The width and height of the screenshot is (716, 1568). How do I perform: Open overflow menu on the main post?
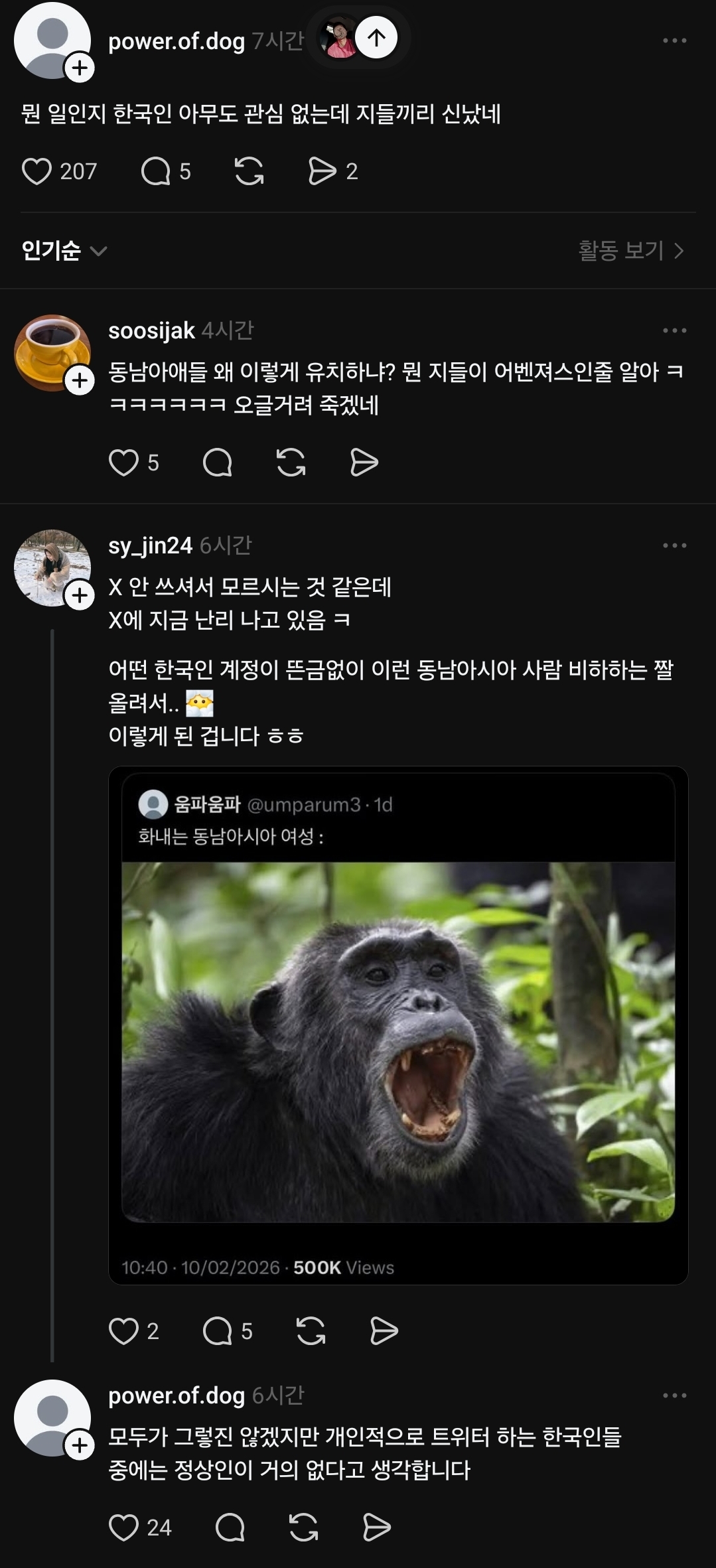pyautogui.click(x=674, y=41)
